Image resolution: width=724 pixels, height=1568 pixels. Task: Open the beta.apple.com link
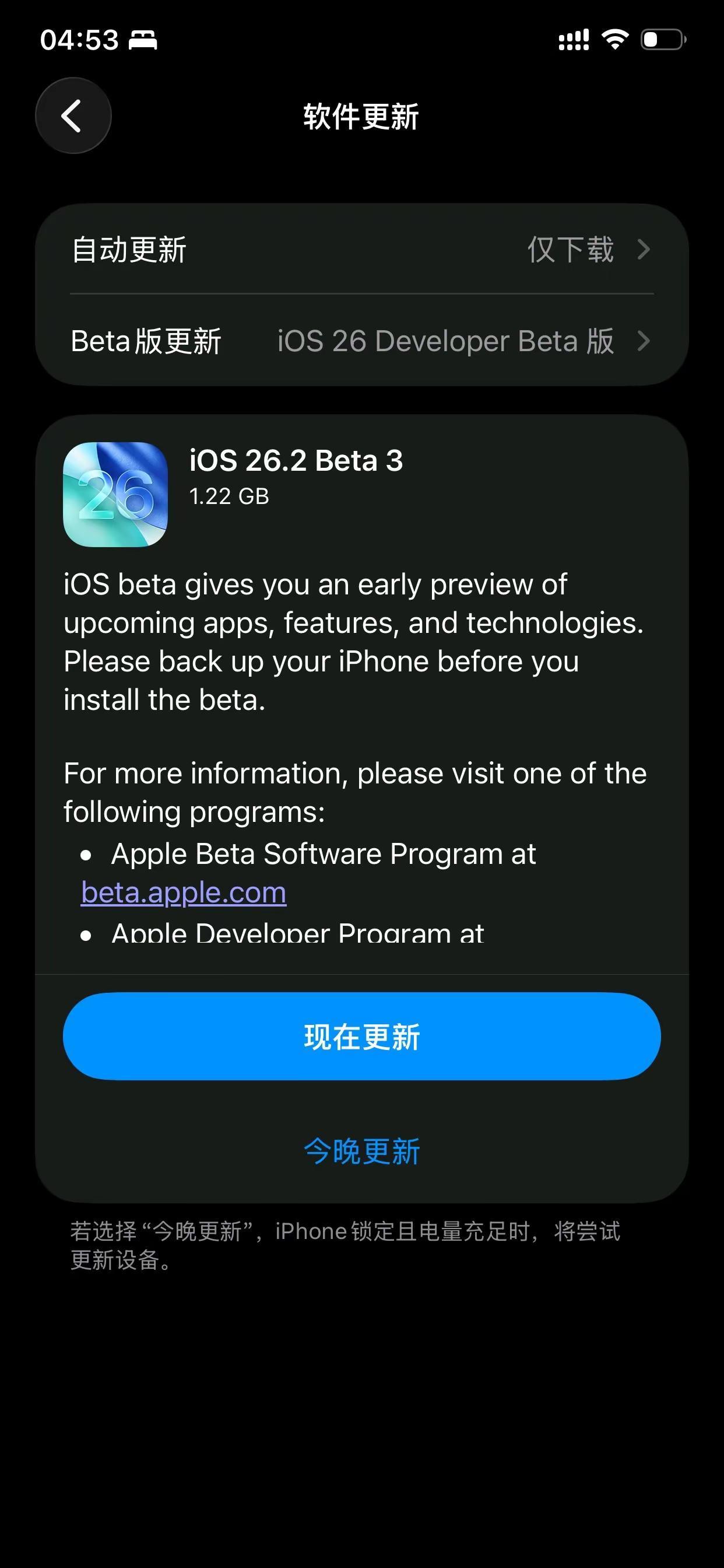click(183, 891)
